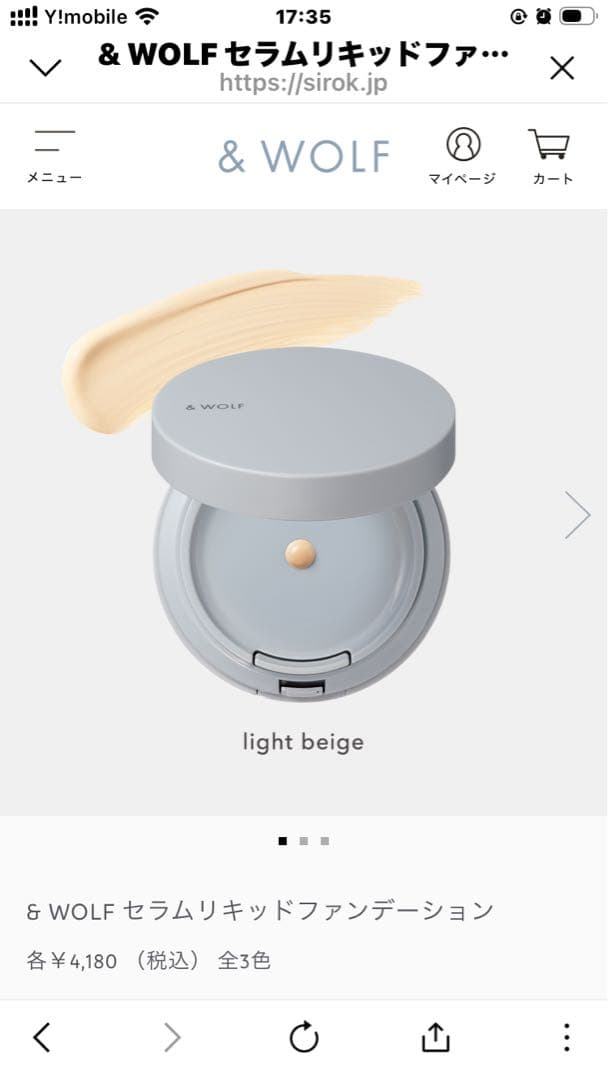Close the browser page
The height and width of the screenshot is (1080, 608).
[x=563, y=68]
